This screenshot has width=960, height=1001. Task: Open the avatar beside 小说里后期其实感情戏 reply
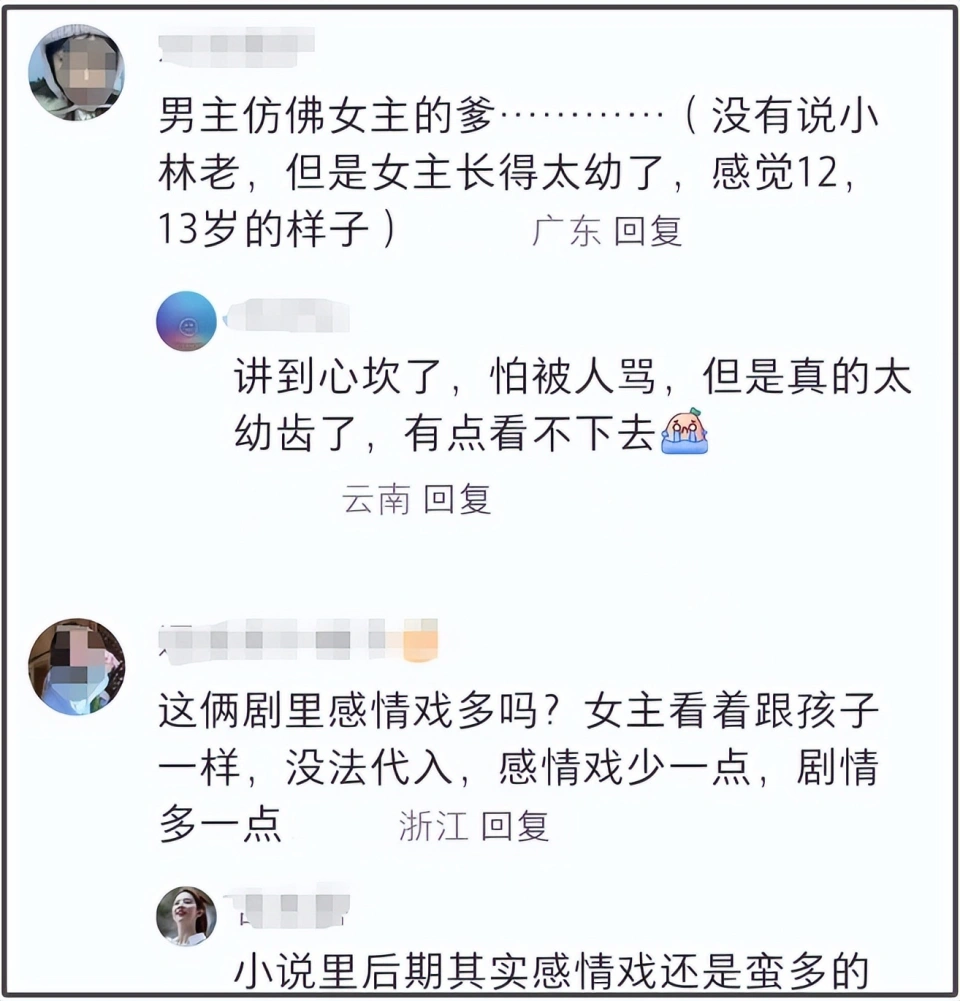coord(187,915)
